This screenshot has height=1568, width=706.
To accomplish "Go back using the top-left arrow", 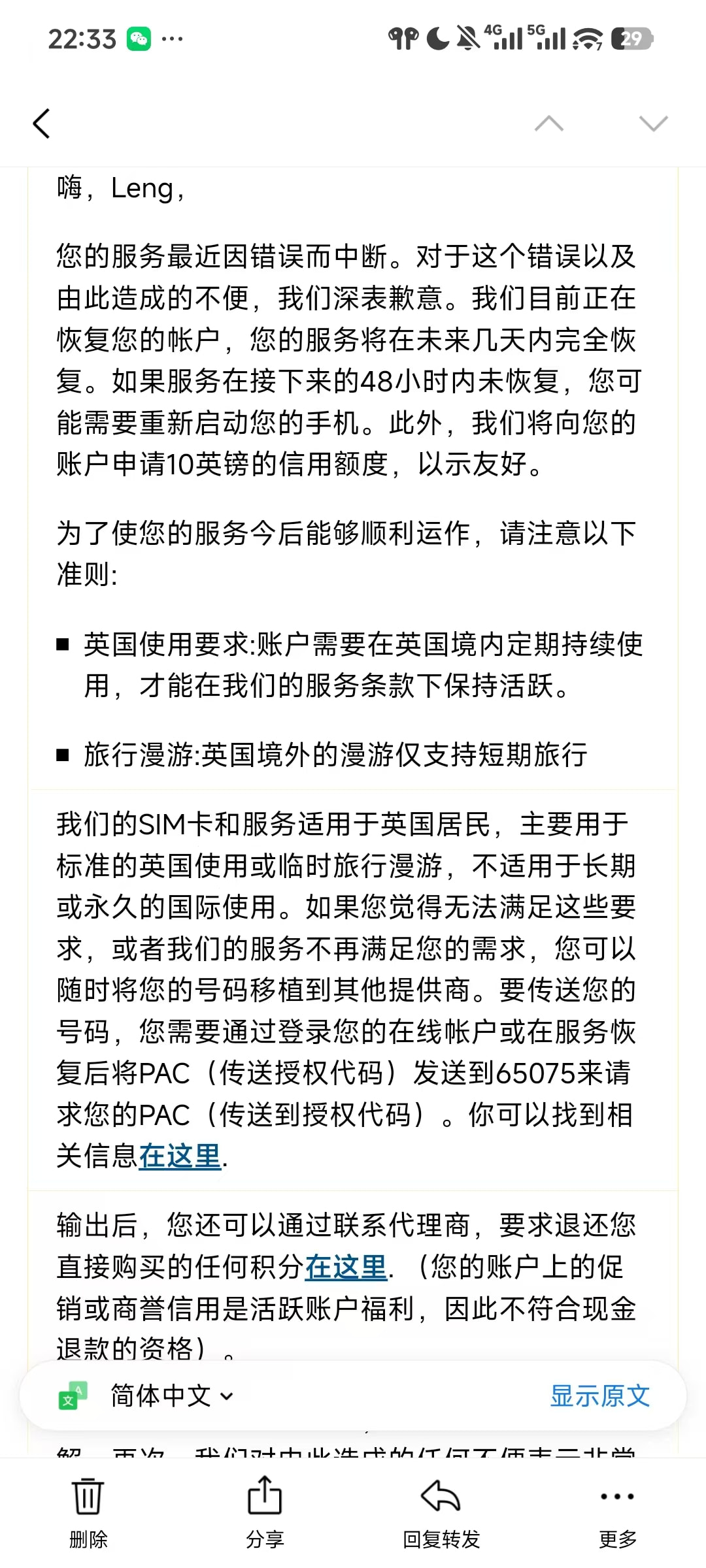I will pyautogui.click(x=41, y=123).
